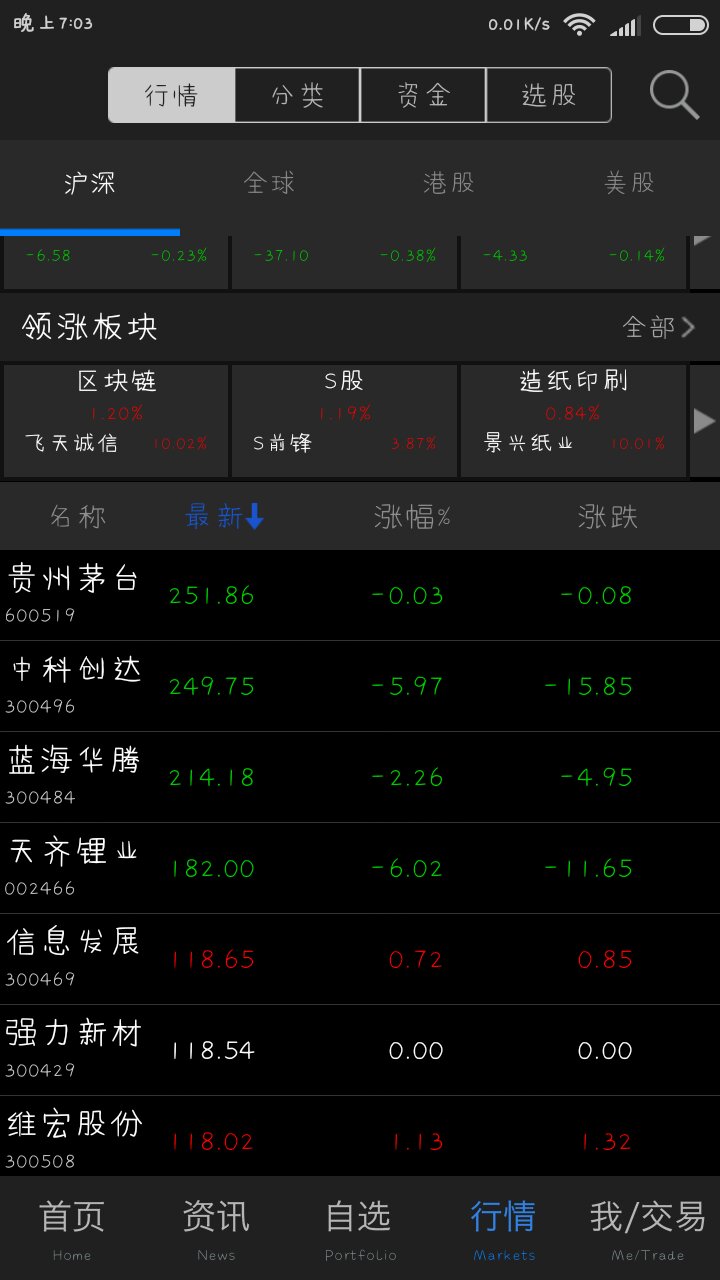Open the 区块链 sector card
Image resolution: width=720 pixels, height=1280 pixels.
[116, 420]
